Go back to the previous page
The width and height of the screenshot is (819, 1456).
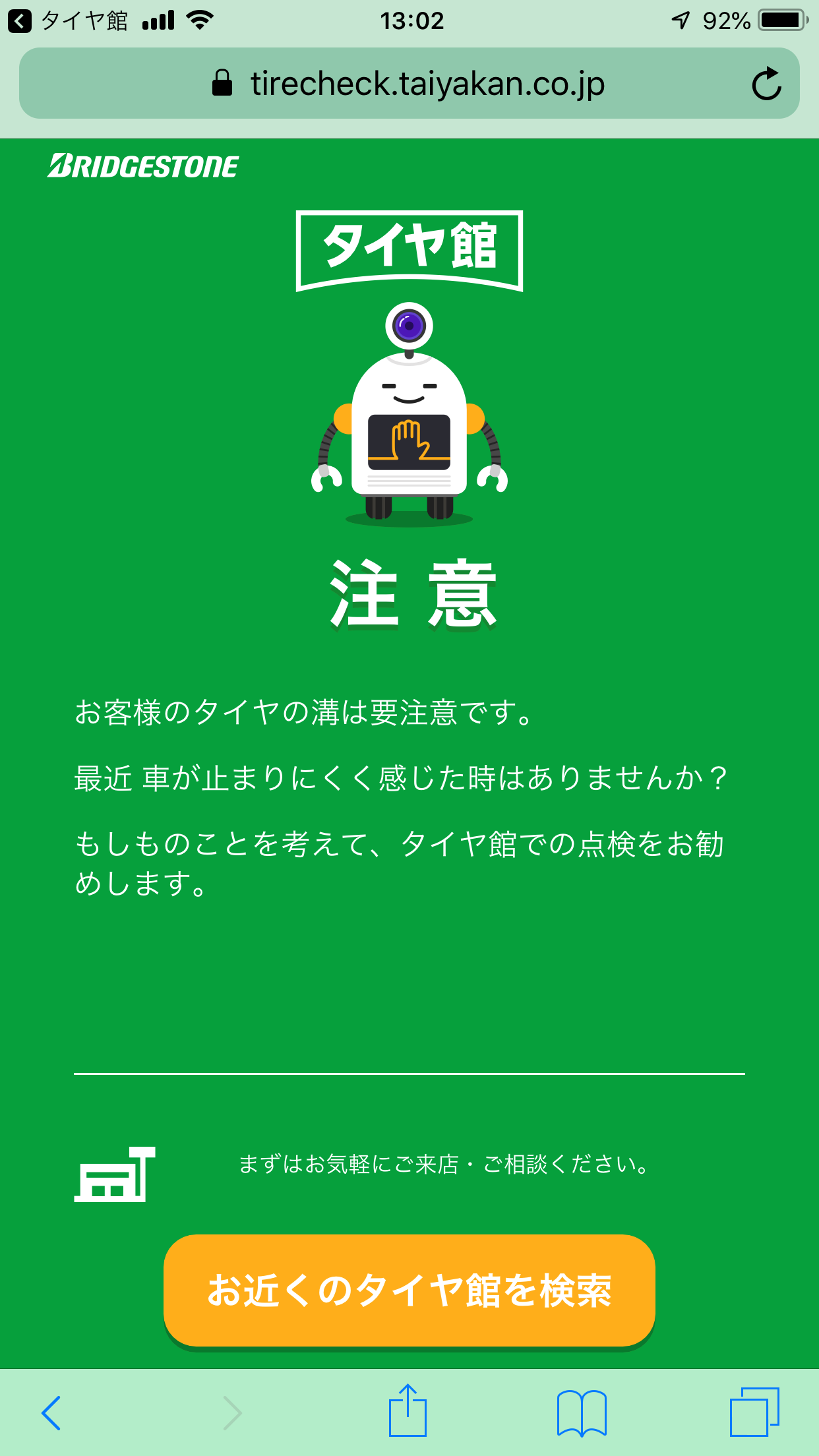(x=51, y=1412)
